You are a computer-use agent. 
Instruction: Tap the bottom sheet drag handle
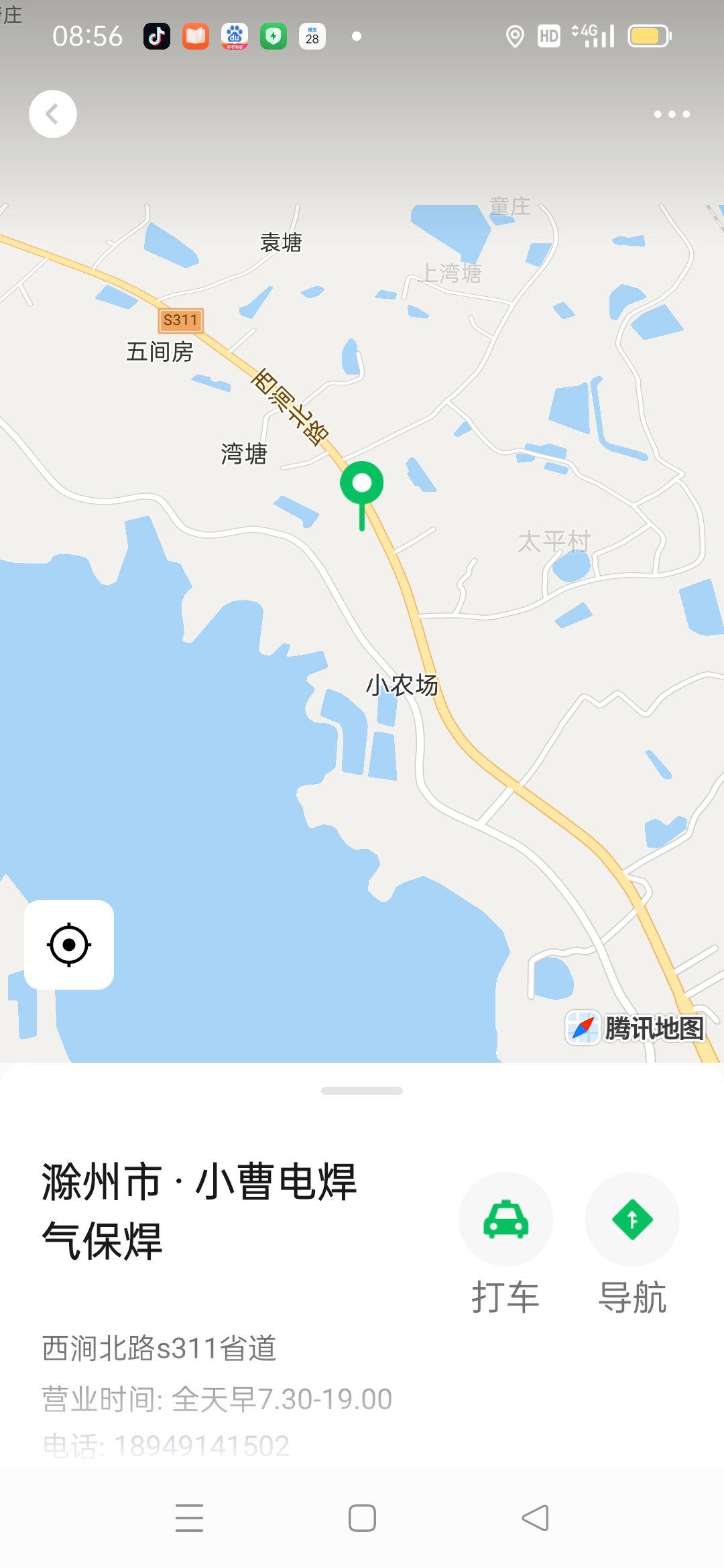point(362,1091)
